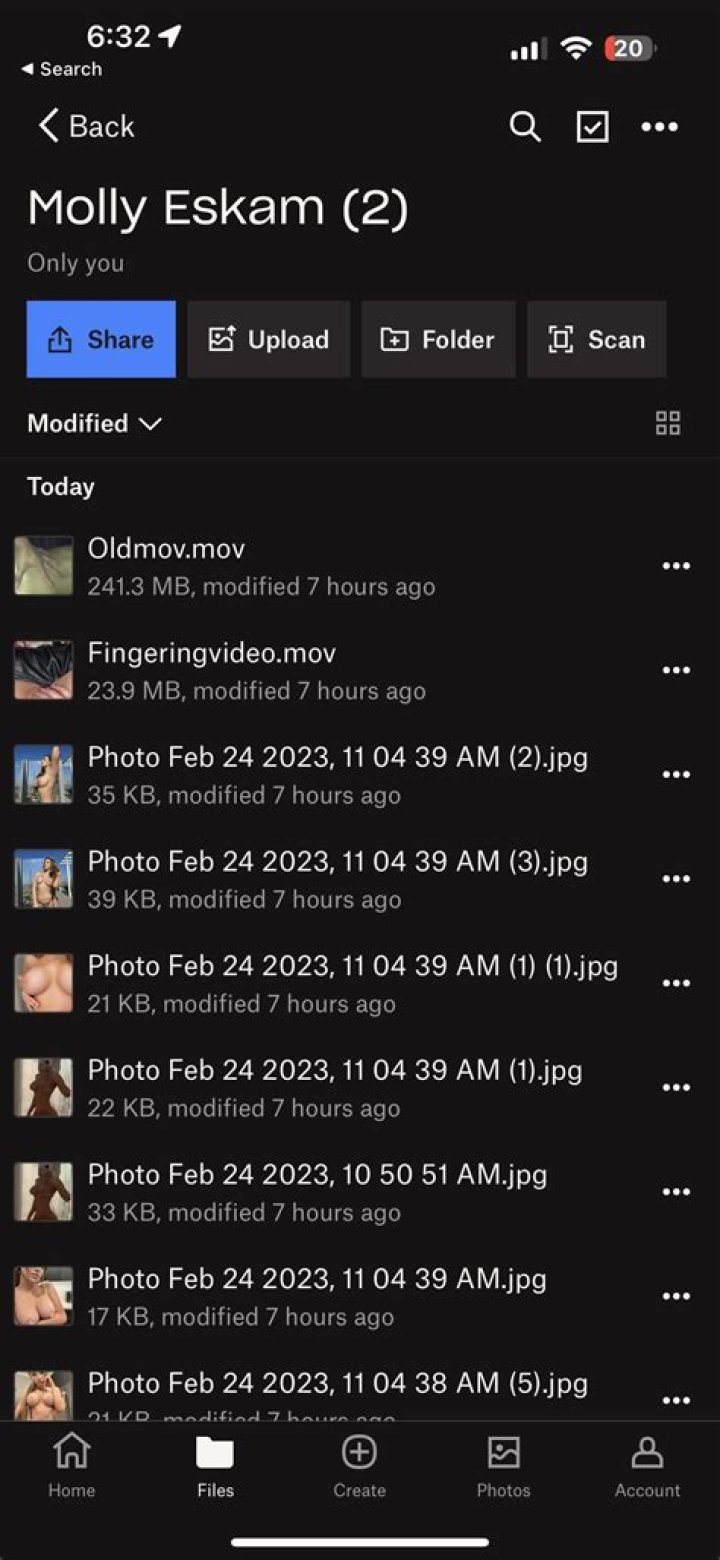Go back to the previous folder

click(85, 127)
